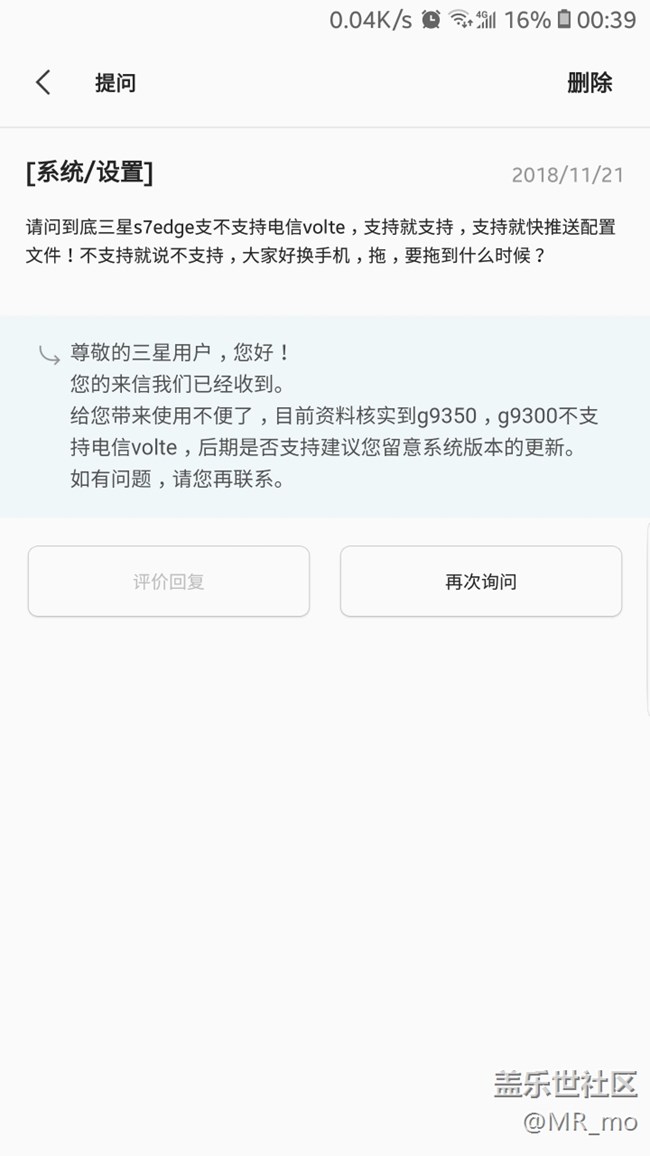Select 再次询问 to ask again
This screenshot has height=1156, width=650.
point(481,581)
